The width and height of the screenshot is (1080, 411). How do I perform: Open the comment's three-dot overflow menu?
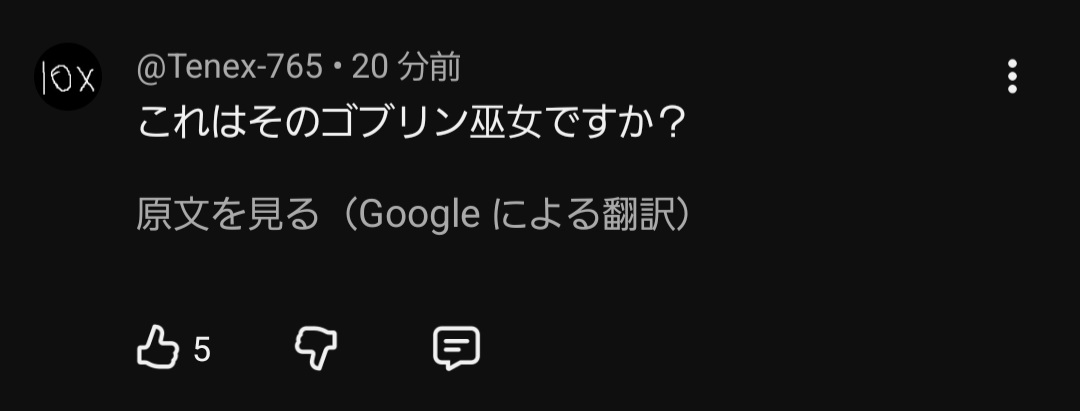click(1012, 76)
